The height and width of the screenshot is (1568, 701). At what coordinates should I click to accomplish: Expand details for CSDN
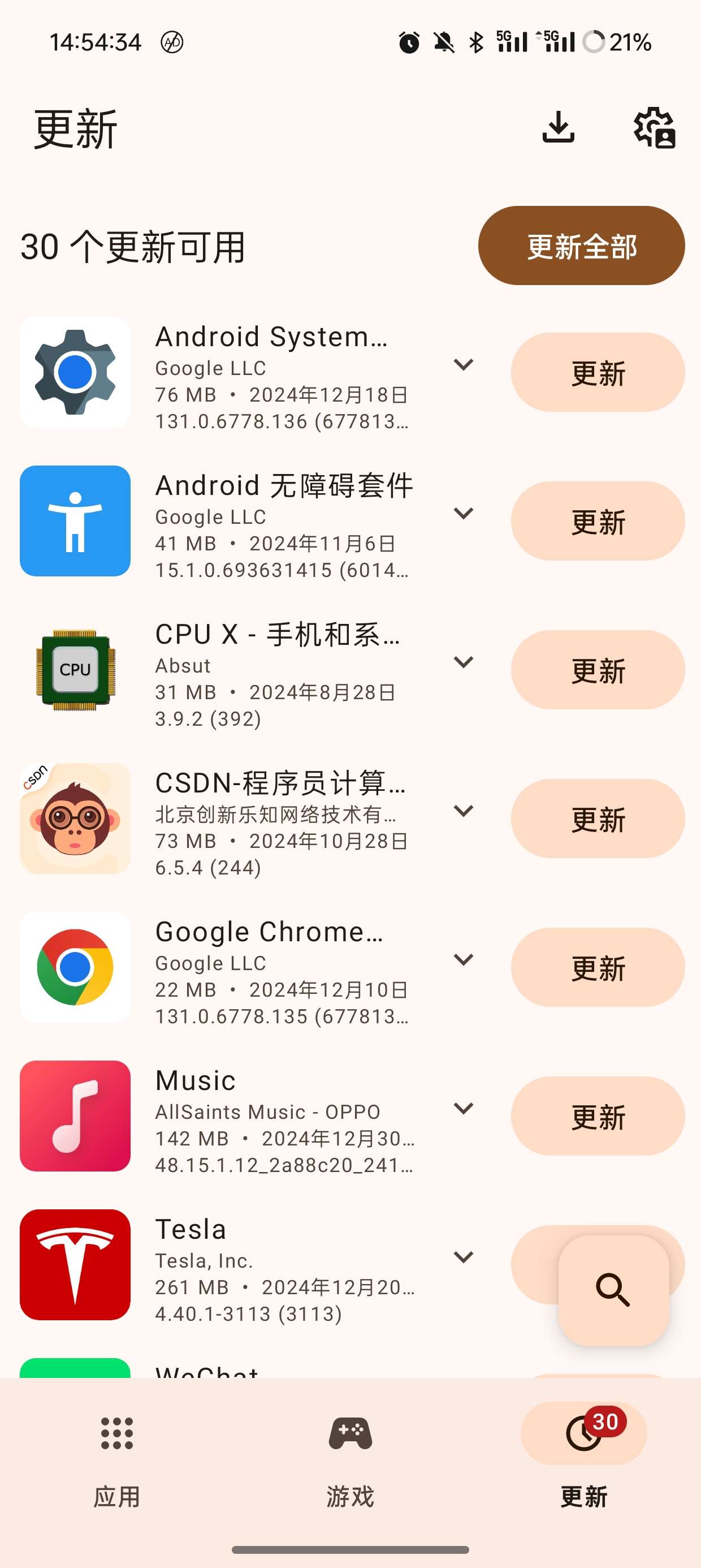(x=464, y=811)
